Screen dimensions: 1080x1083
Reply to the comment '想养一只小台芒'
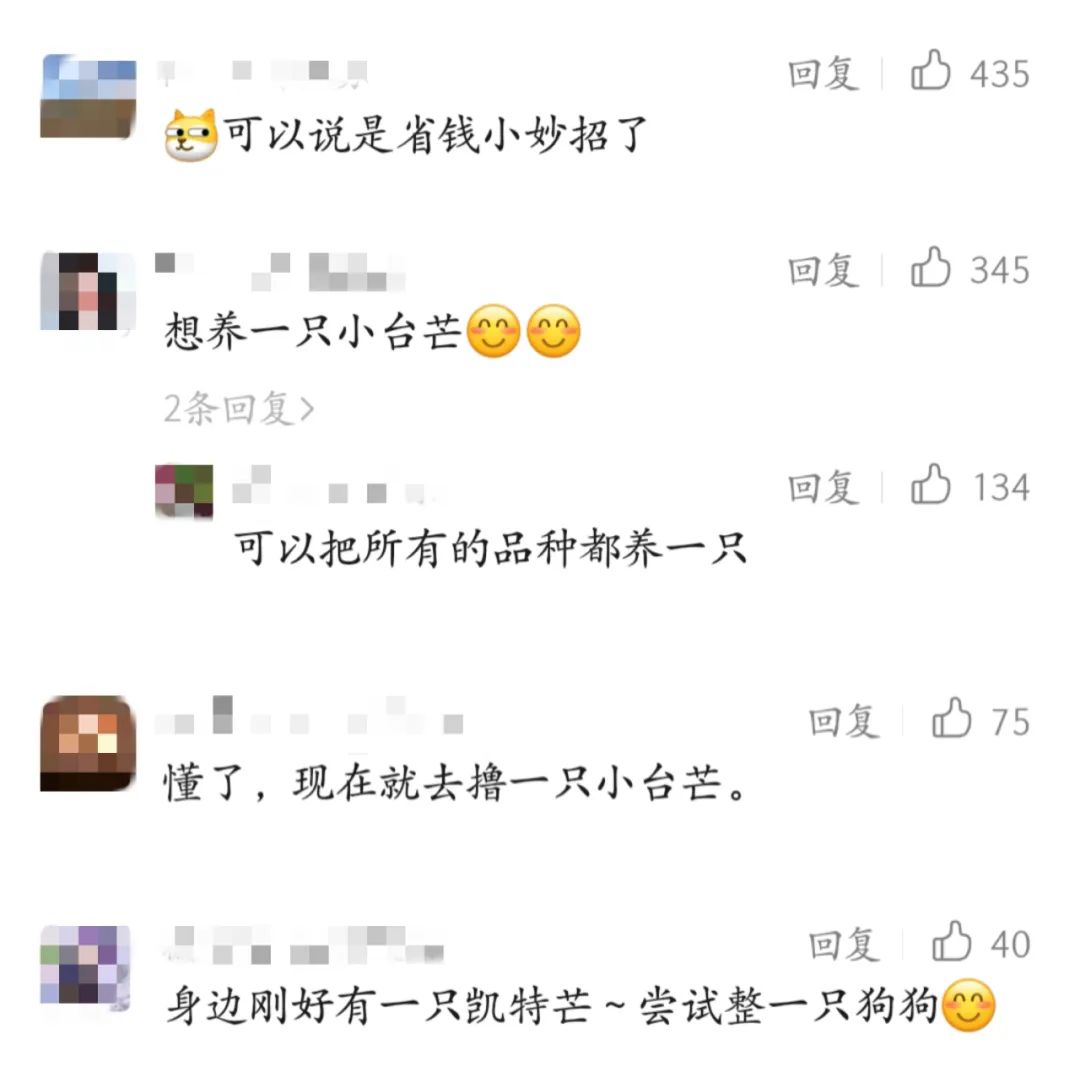pos(823,270)
